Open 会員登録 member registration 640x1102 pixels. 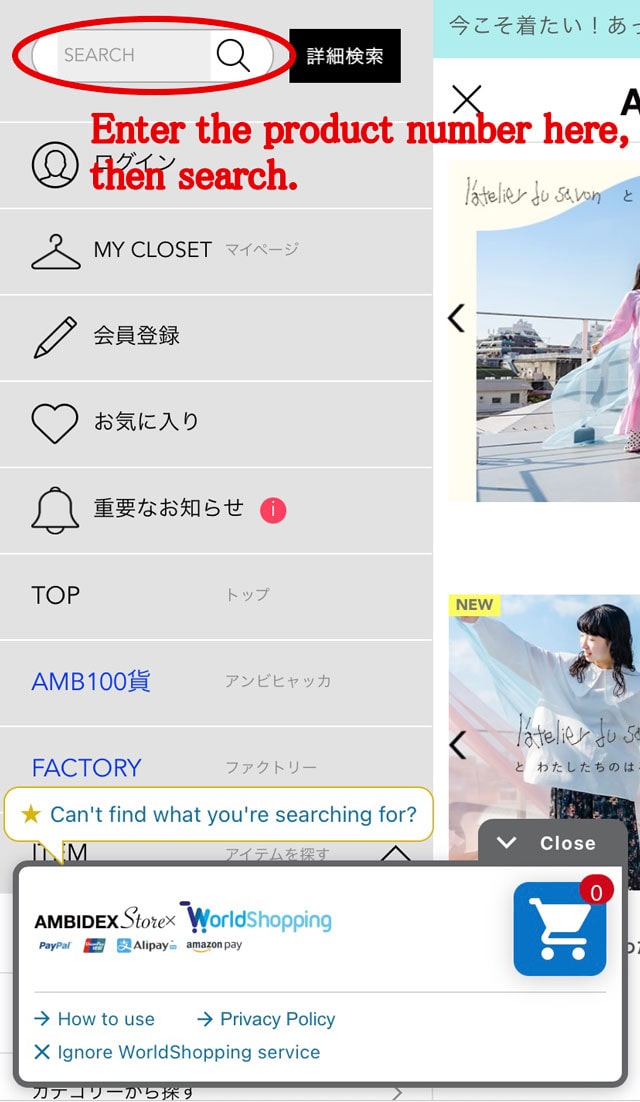tap(216, 338)
